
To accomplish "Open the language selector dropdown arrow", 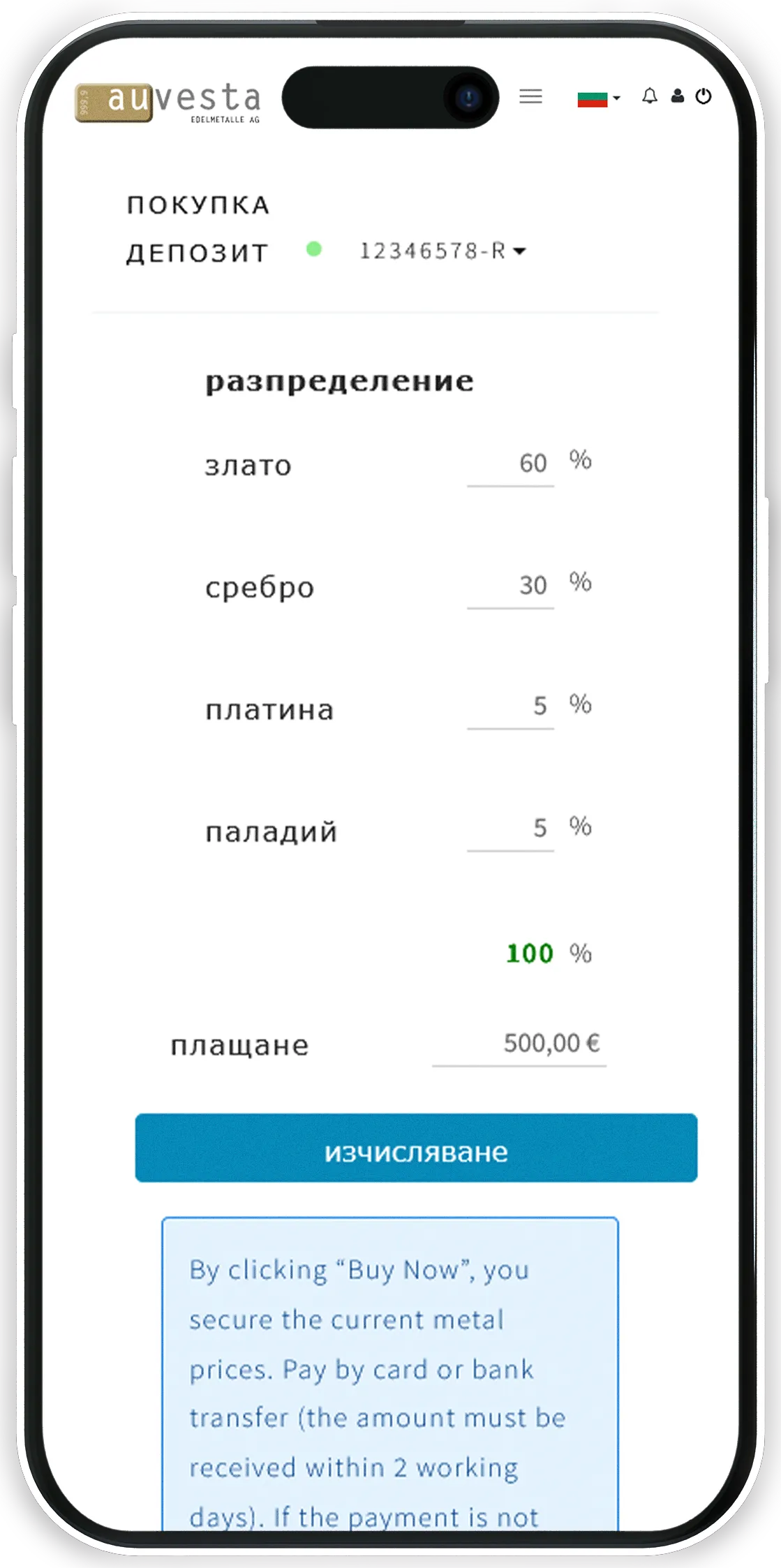I will (x=617, y=99).
